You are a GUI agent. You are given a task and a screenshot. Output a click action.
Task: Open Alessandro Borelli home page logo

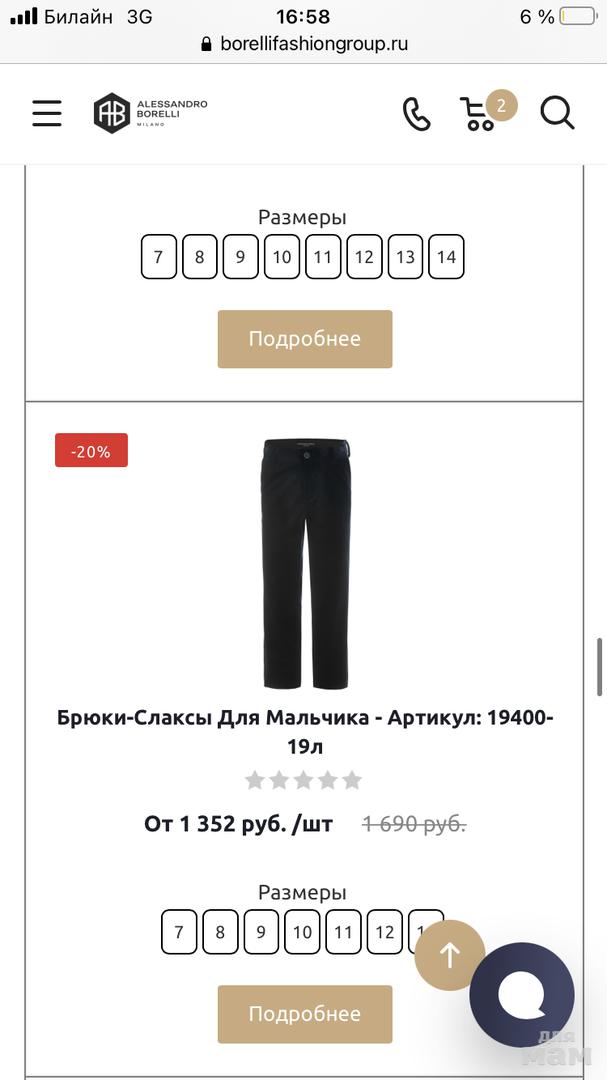[150, 113]
